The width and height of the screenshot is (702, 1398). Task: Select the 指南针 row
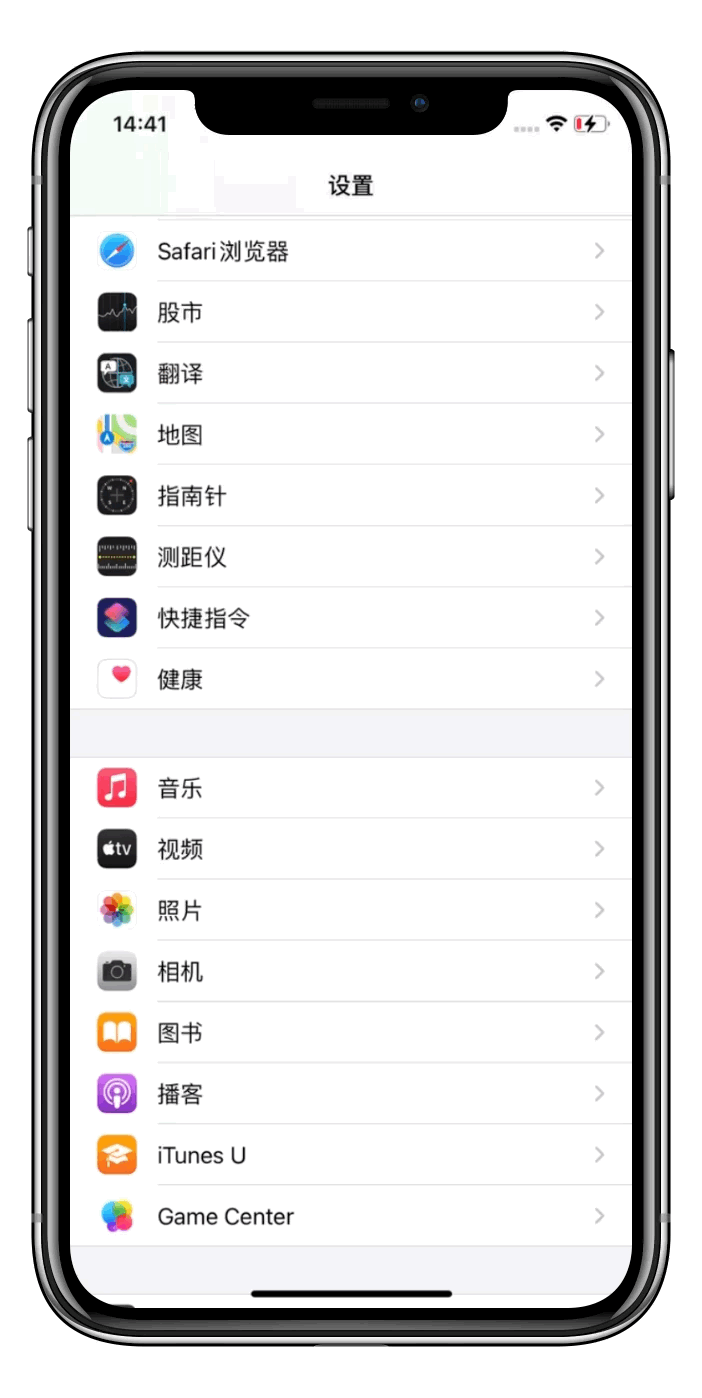pos(350,496)
